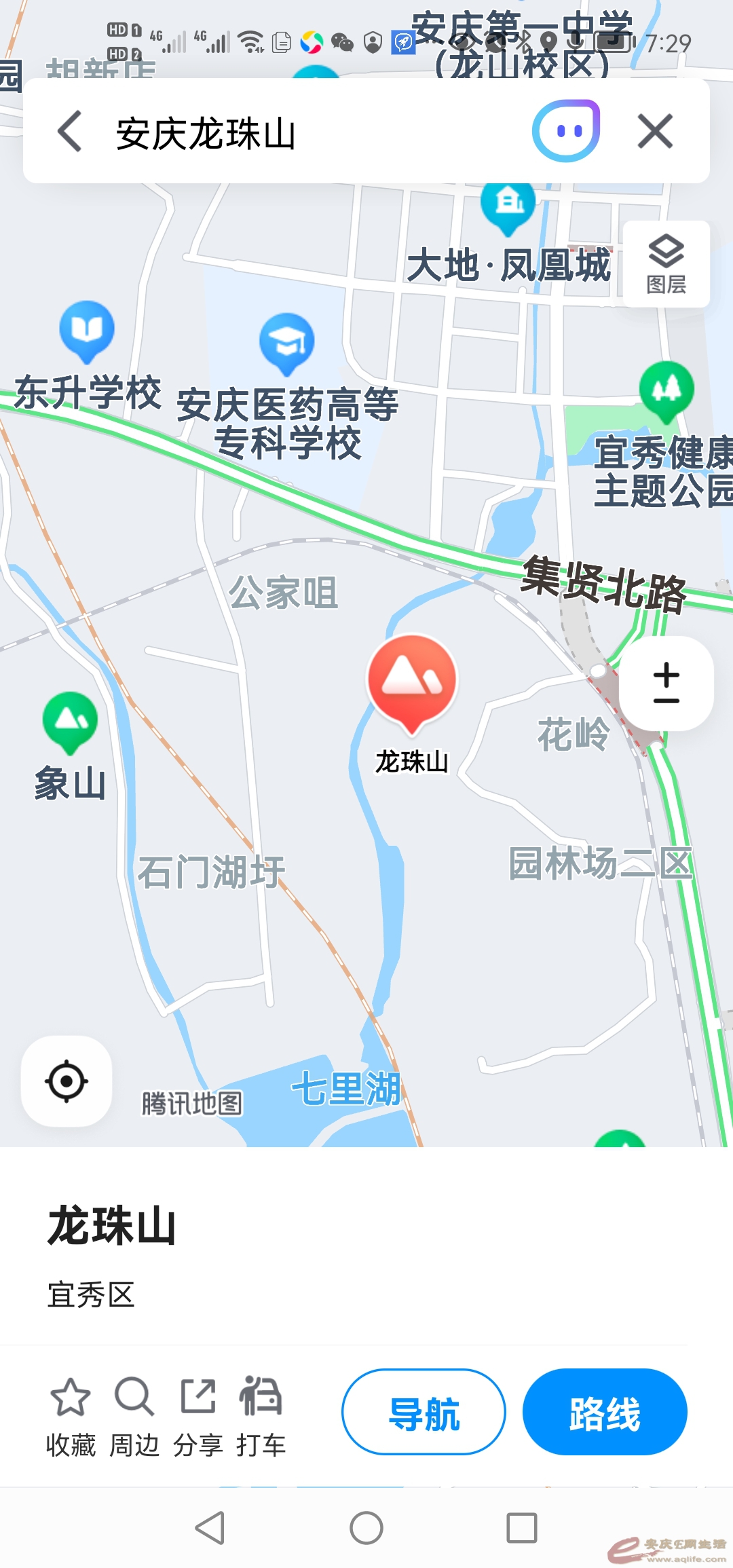
Task: Edit the 安庆龙珠山 search query
Action: coord(305,133)
